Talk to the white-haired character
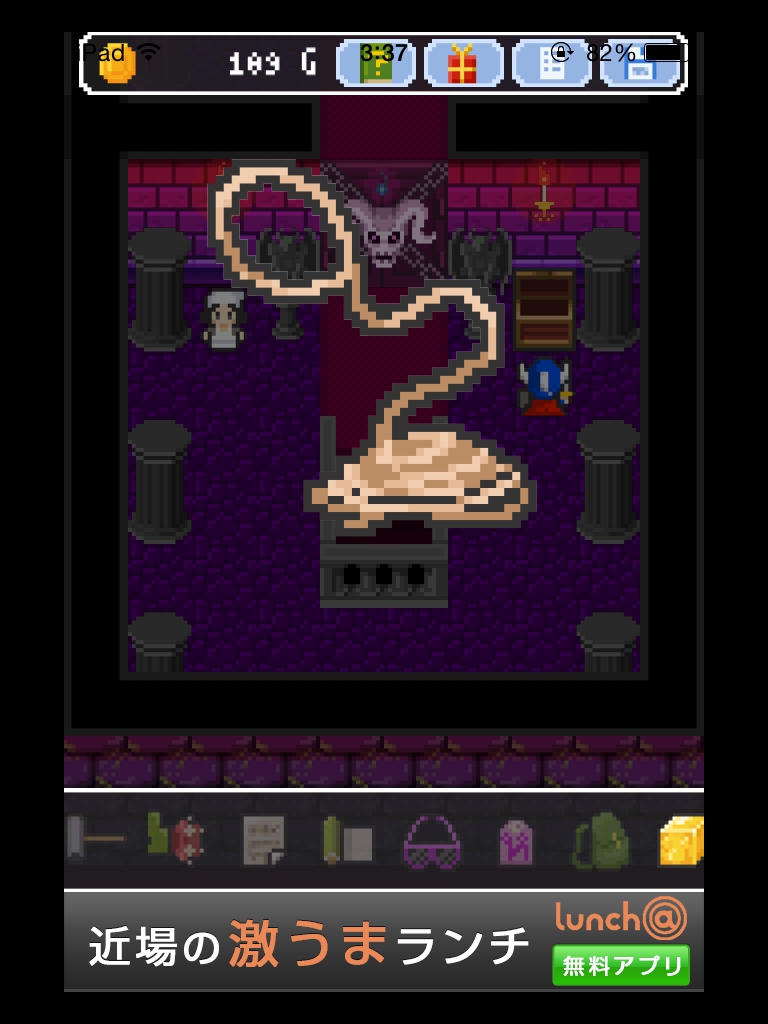Image resolution: width=768 pixels, height=1024 pixels. (222, 320)
